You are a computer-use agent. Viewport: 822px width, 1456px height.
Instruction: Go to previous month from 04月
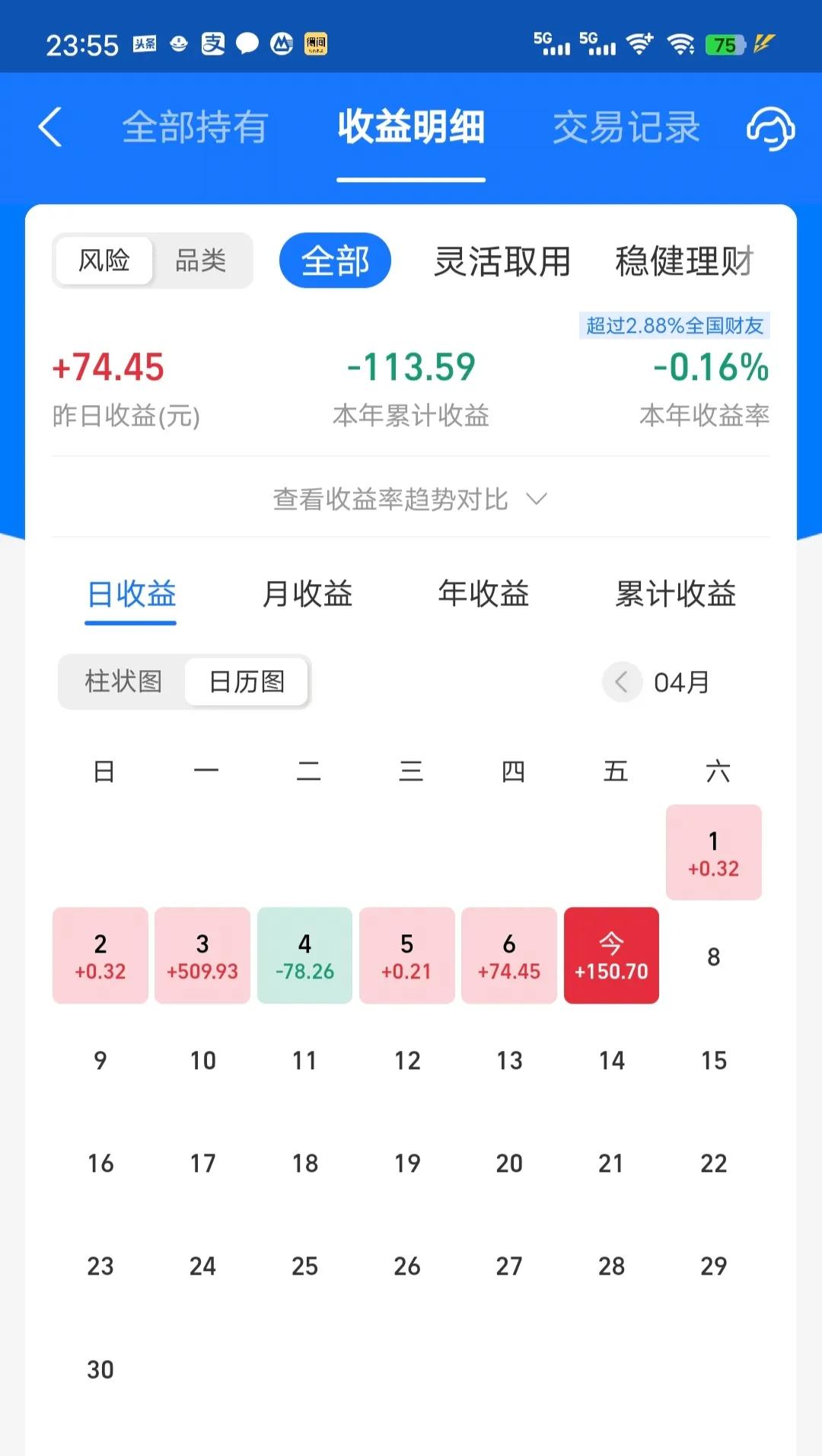(x=622, y=682)
